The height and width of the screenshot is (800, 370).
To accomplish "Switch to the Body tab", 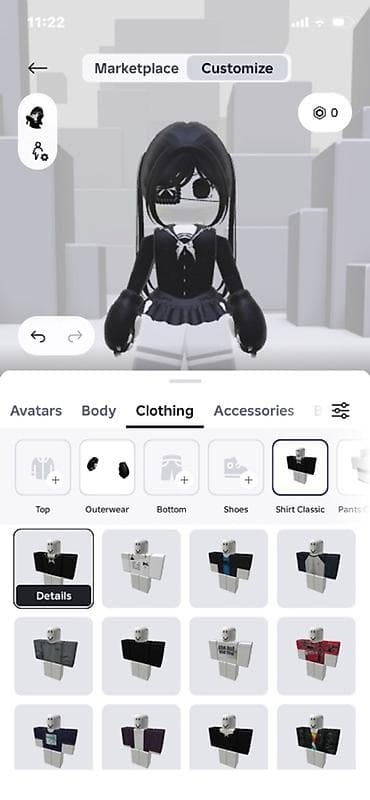I will [98, 411].
